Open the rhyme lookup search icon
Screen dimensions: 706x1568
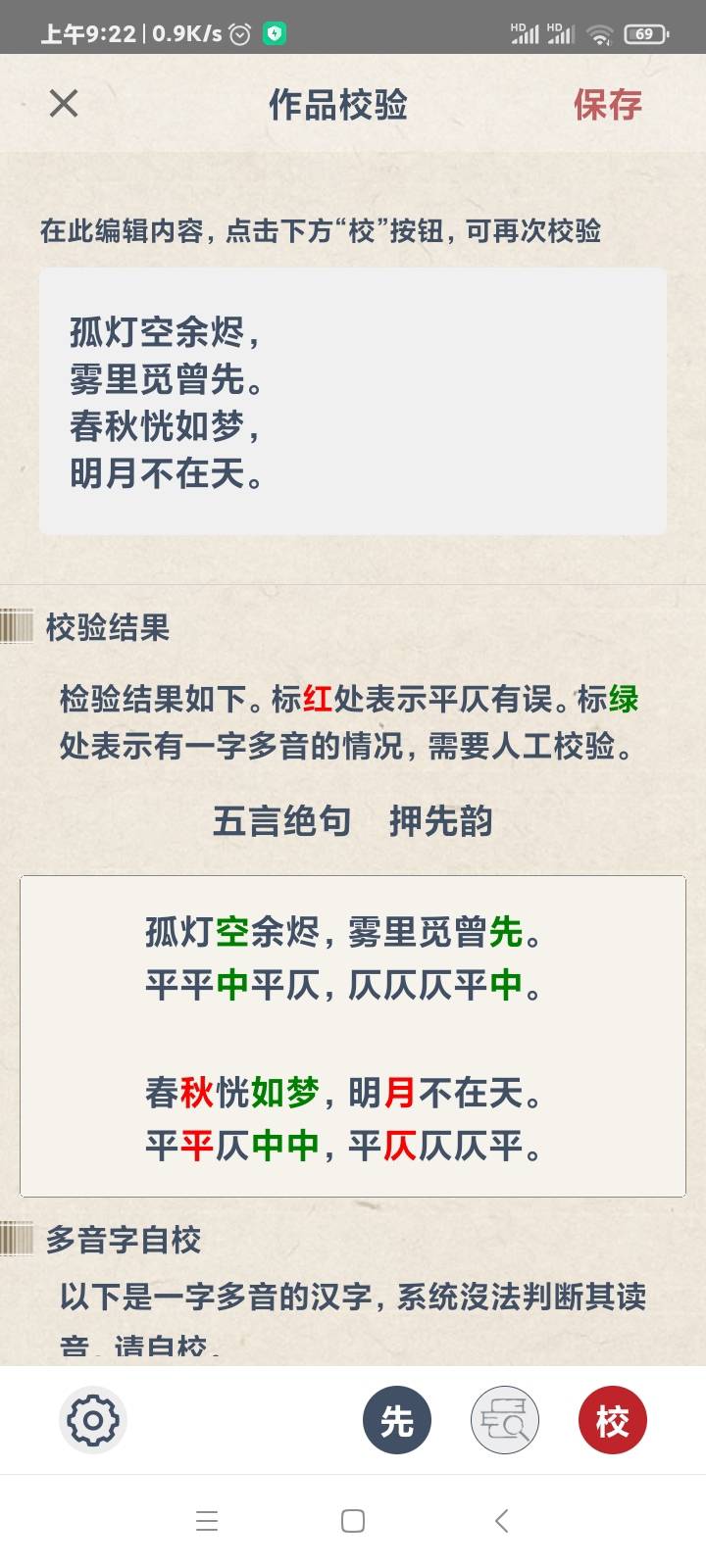coord(505,1420)
